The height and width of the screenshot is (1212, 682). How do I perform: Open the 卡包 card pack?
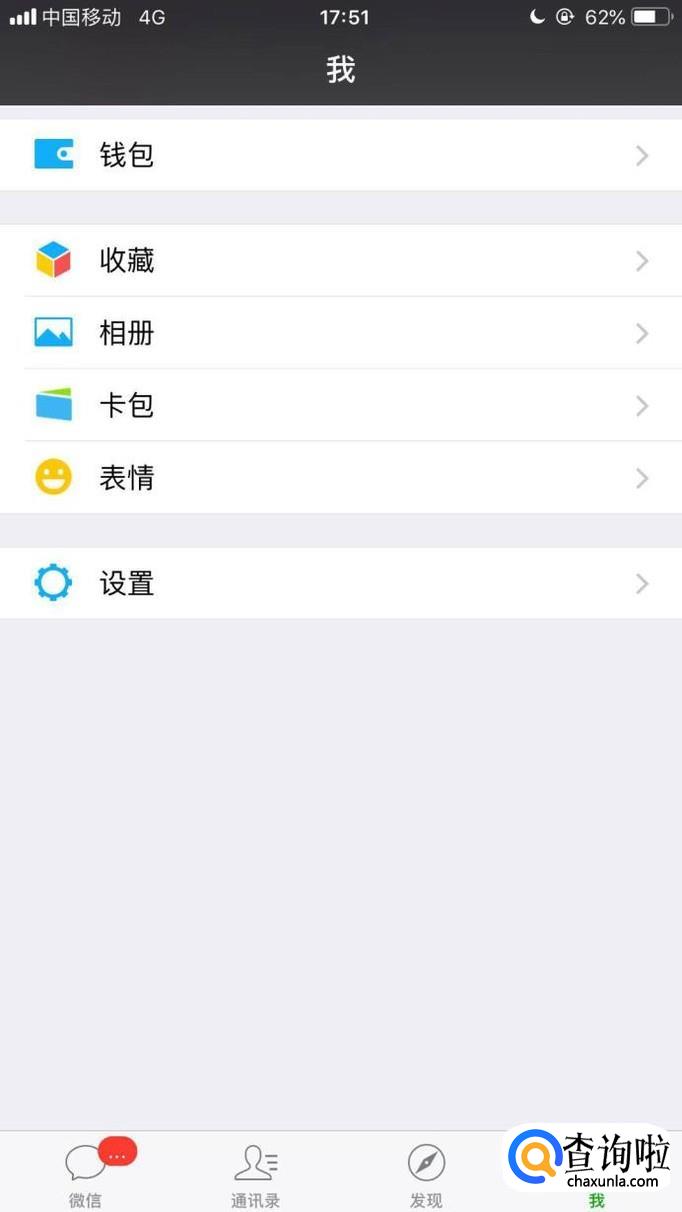(x=340, y=406)
